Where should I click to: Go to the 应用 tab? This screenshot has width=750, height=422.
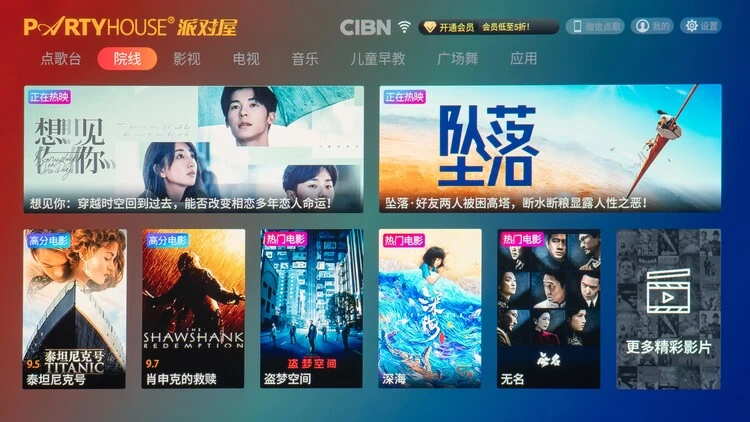click(523, 59)
